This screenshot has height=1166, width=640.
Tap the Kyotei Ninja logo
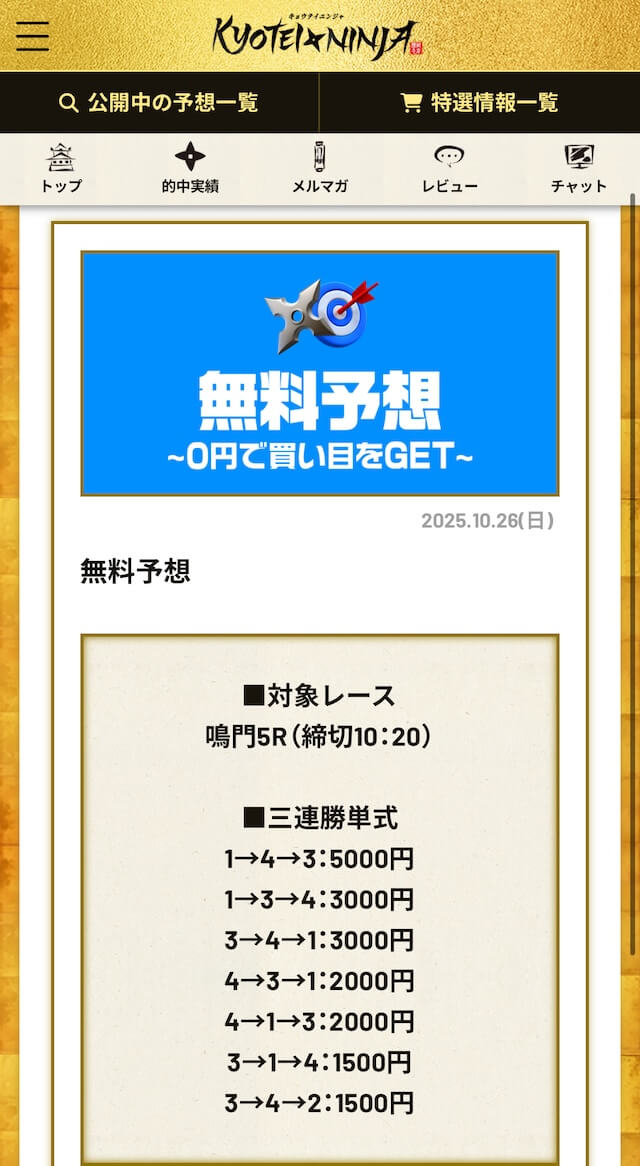click(318, 38)
